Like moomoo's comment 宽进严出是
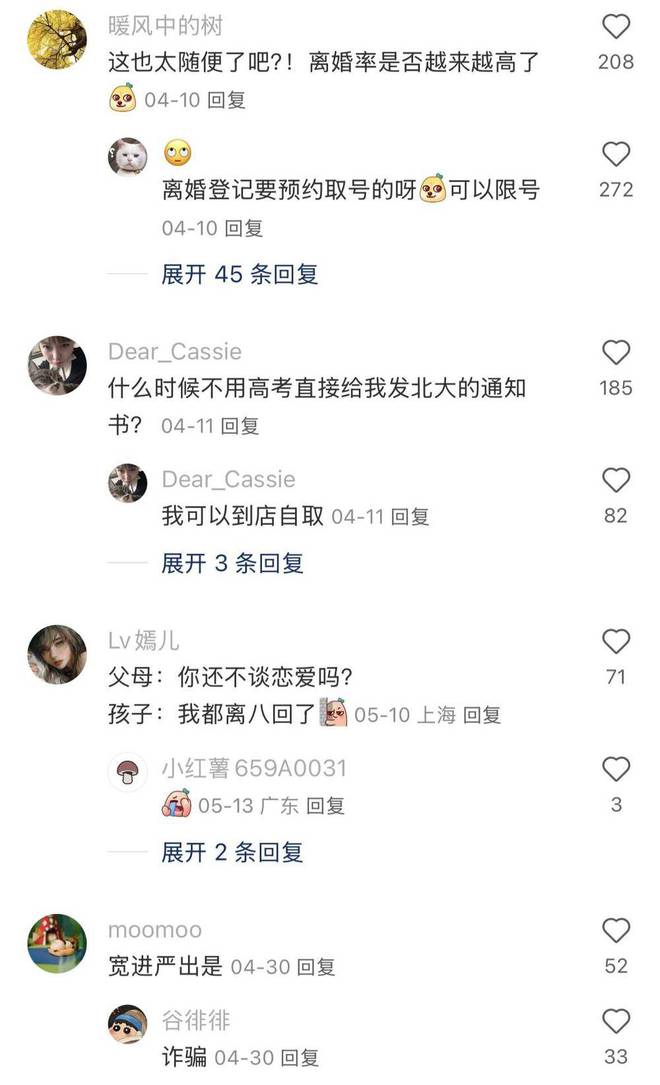This screenshot has width=660, height=1085. [616, 931]
